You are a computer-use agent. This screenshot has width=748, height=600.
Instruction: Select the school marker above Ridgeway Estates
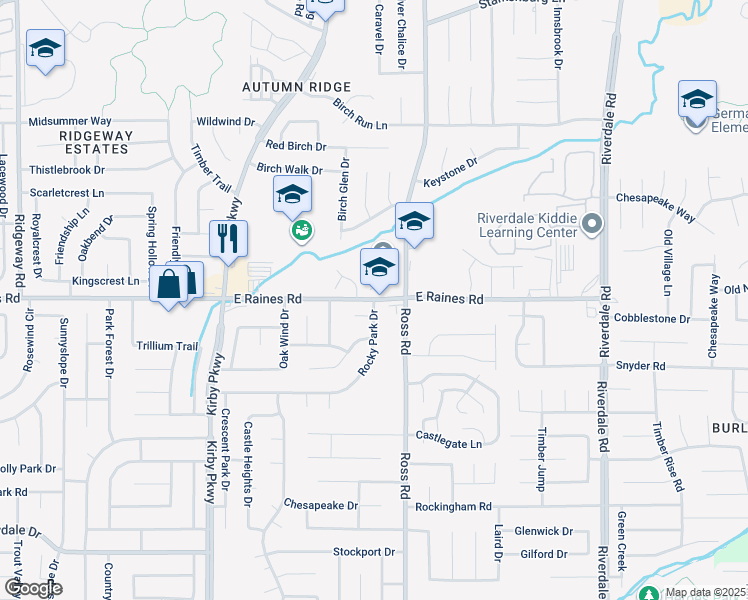44,50
